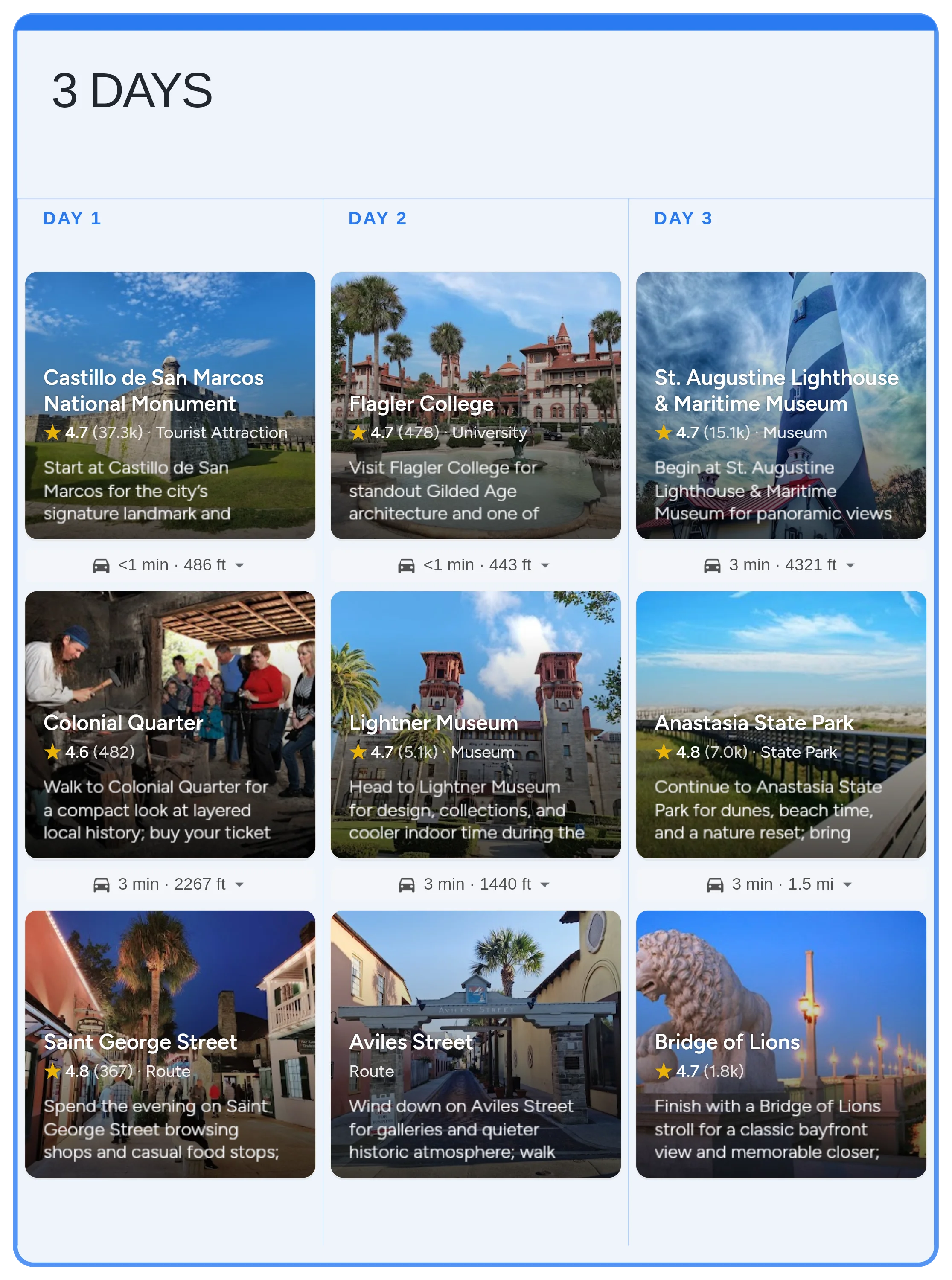The width and height of the screenshot is (952, 1280).
Task: Expand the 1.5 mi travel mode dropdown
Action: pos(847,884)
